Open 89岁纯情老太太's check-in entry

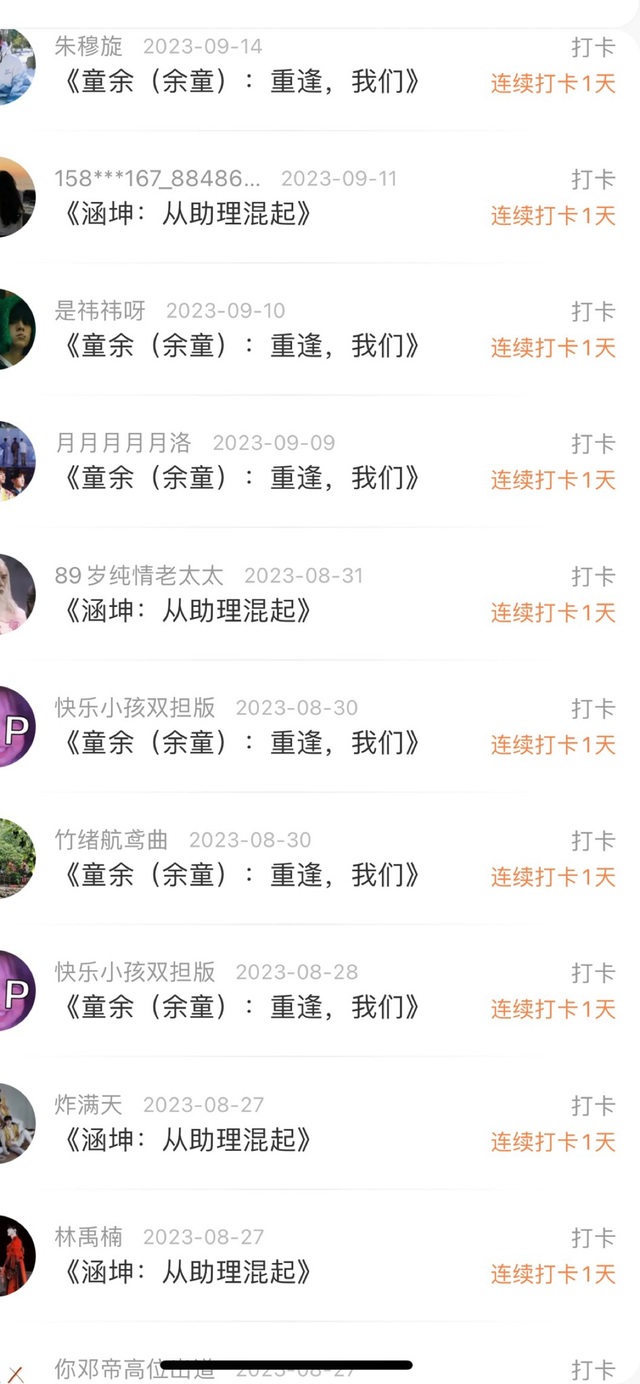[188, 609]
